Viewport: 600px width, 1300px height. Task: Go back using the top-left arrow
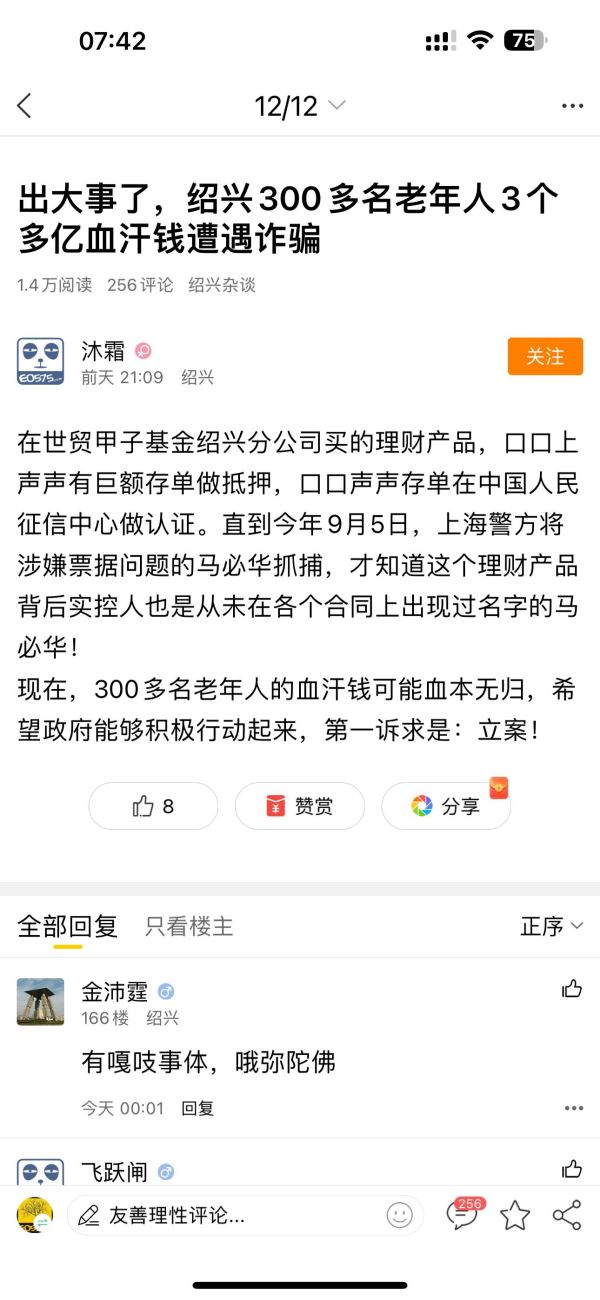(x=25, y=106)
